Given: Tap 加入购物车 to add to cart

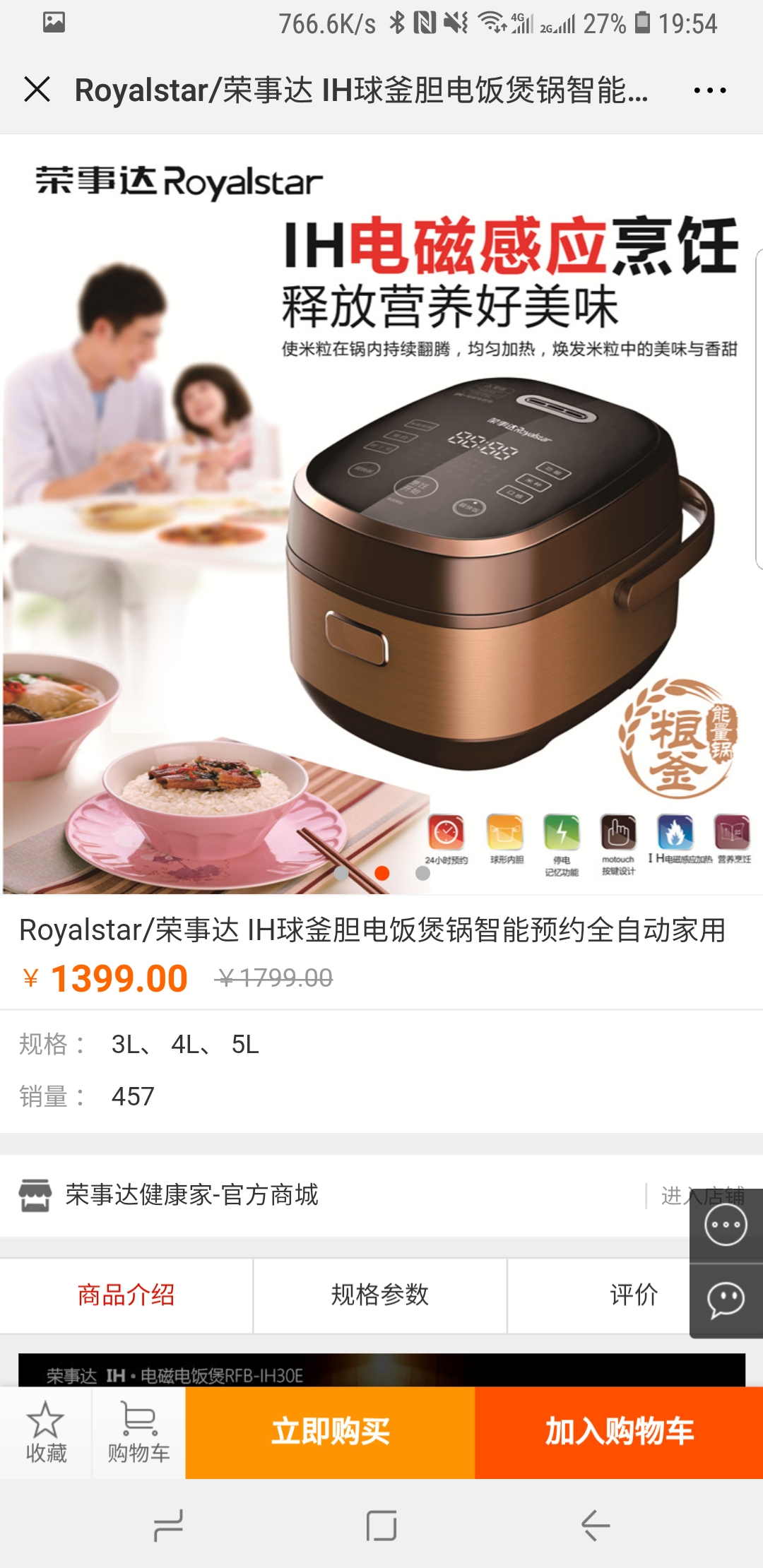Looking at the screenshot, I should click(x=619, y=1433).
